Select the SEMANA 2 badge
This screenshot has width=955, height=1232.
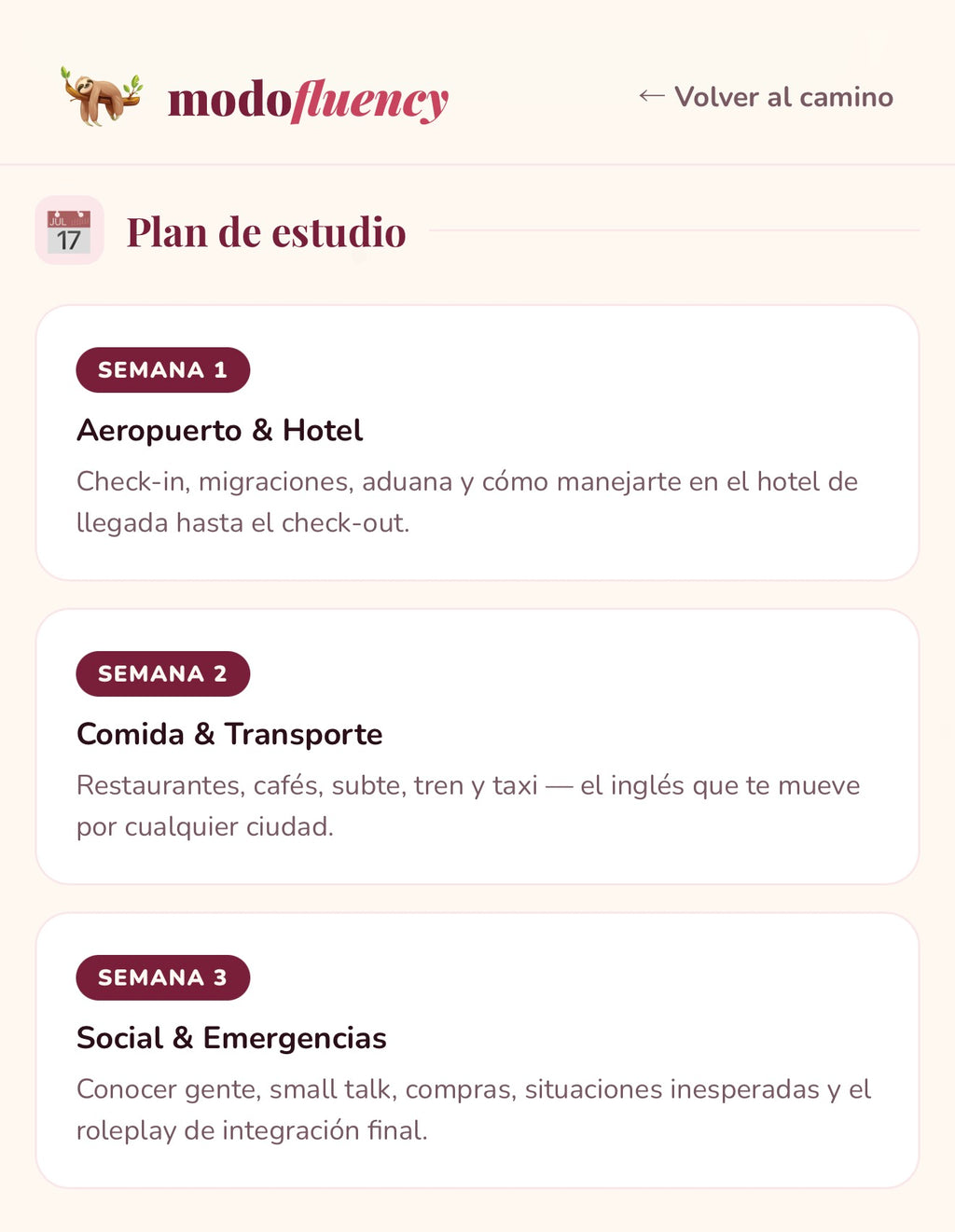click(x=162, y=673)
